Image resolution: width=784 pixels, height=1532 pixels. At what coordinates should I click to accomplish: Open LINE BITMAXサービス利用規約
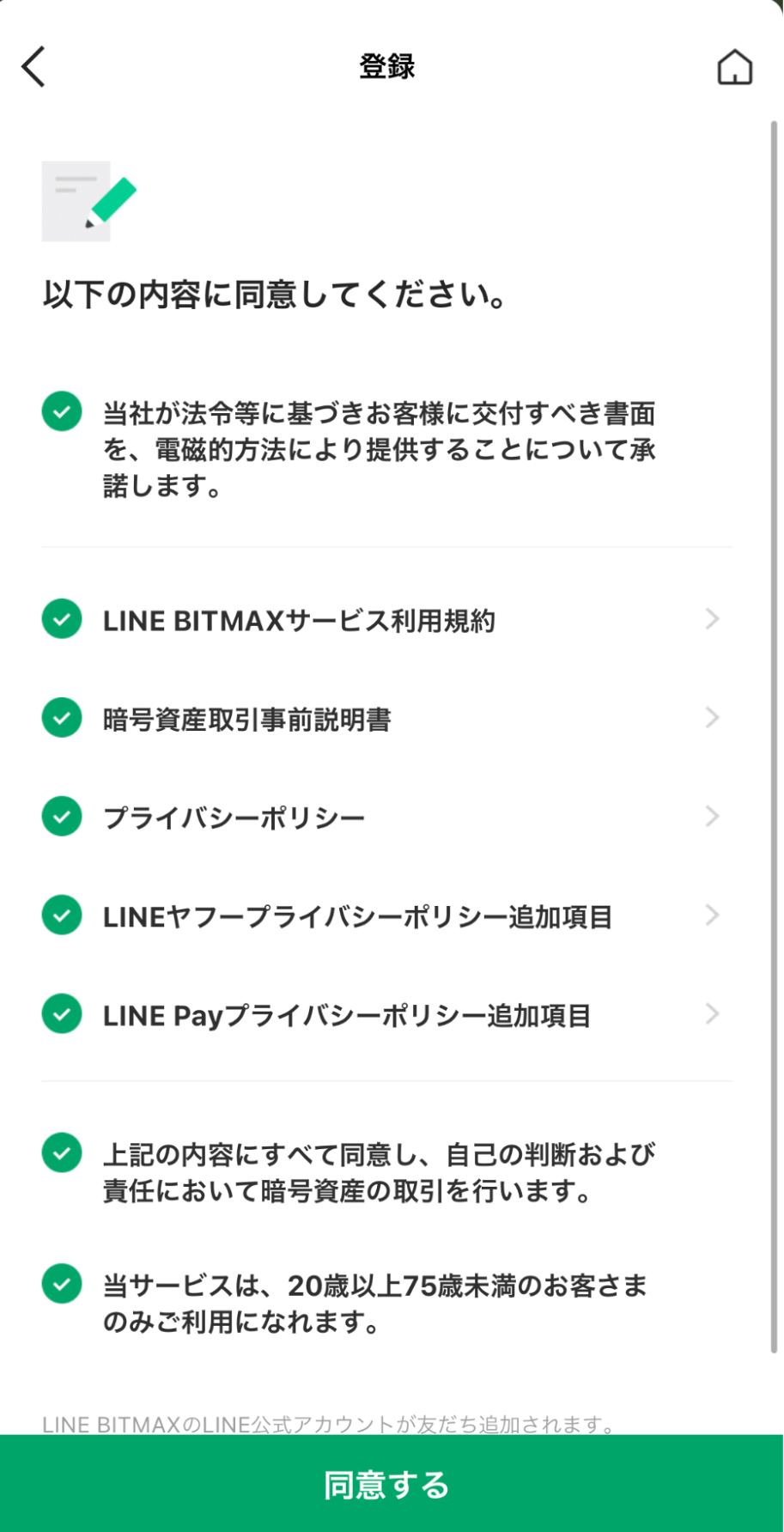click(386, 620)
